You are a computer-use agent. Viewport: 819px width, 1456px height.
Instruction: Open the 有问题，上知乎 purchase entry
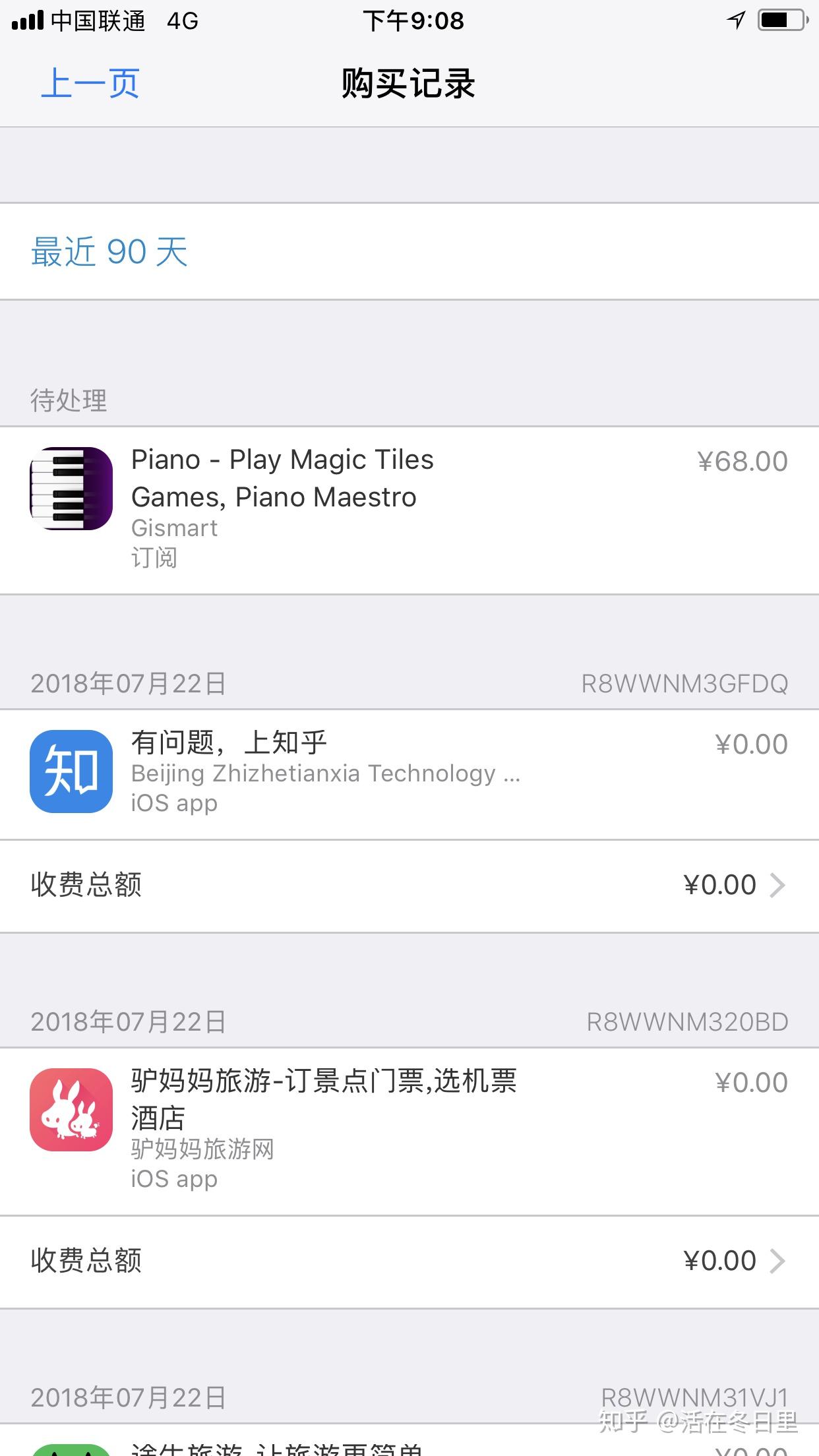tap(409, 773)
